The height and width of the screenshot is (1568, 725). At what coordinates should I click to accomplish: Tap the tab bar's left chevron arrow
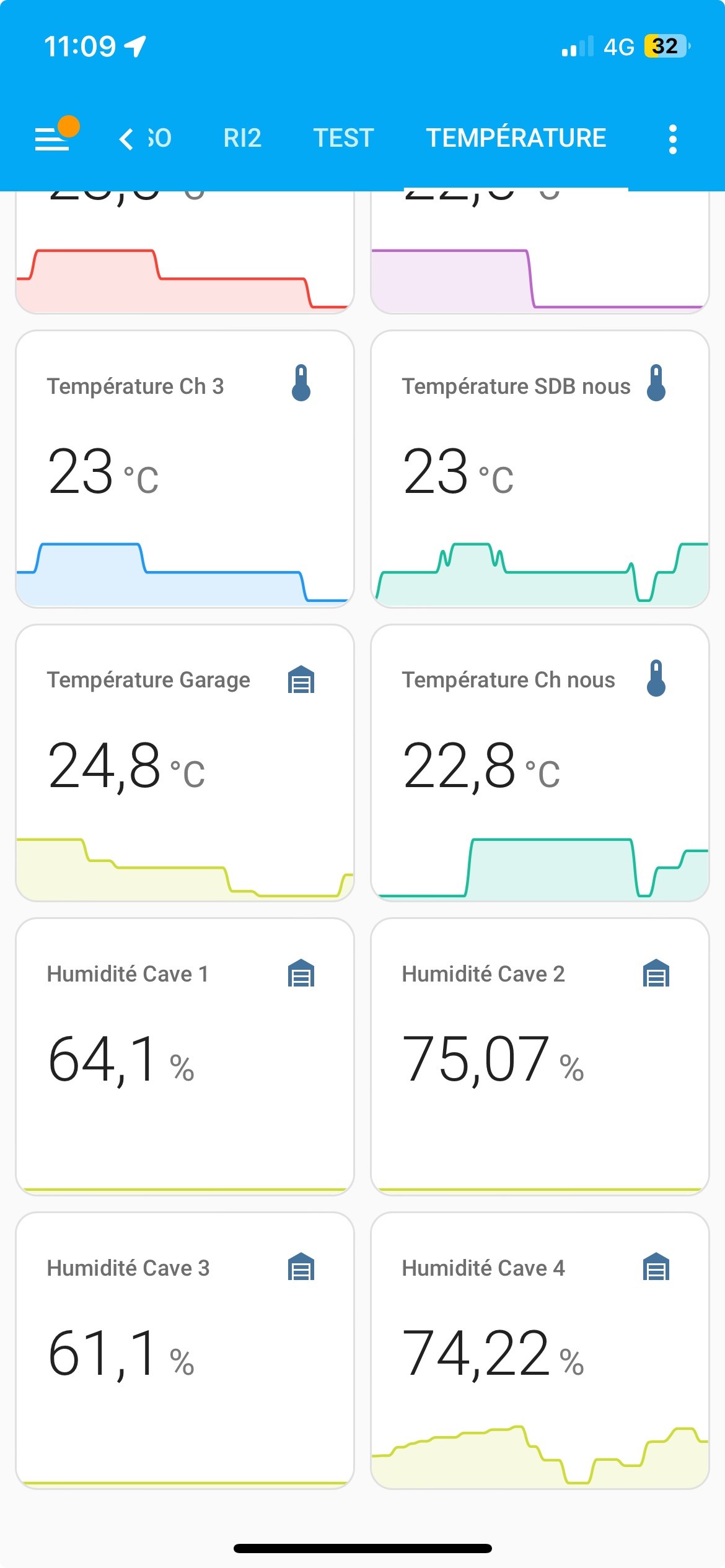126,138
